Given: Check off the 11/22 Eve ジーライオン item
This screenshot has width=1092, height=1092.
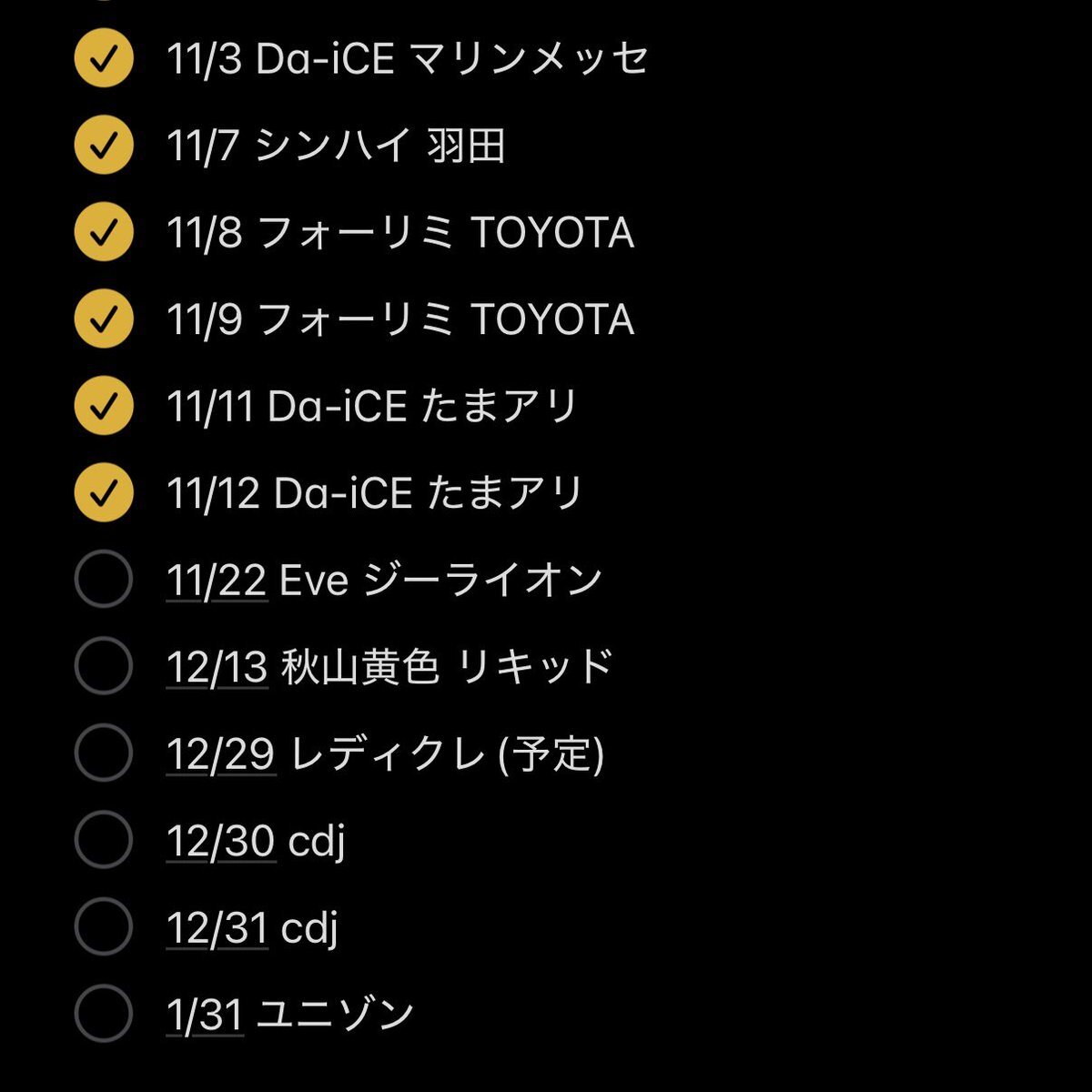Looking at the screenshot, I should [104, 579].
